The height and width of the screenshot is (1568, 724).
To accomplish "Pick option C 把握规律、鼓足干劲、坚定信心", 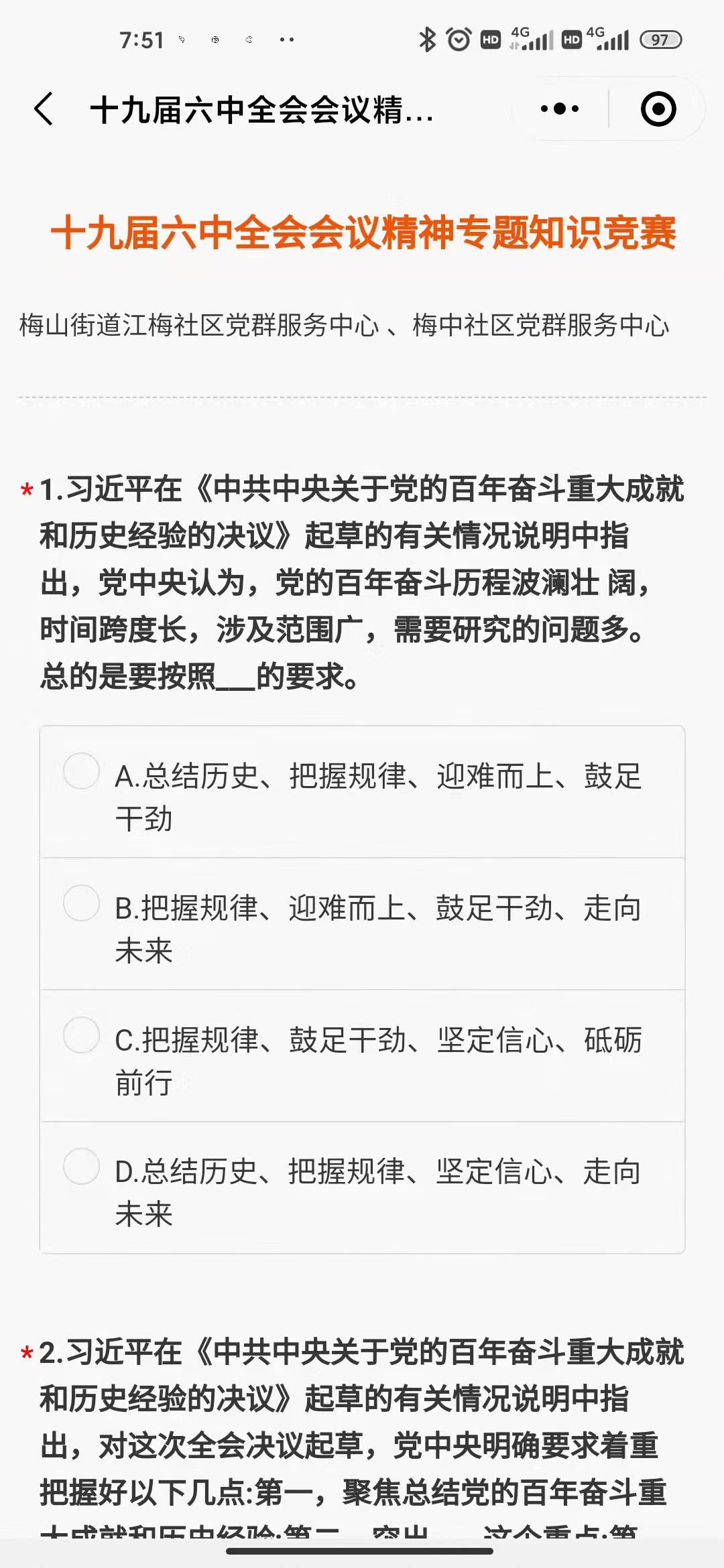I will [x=82, y=1035].
